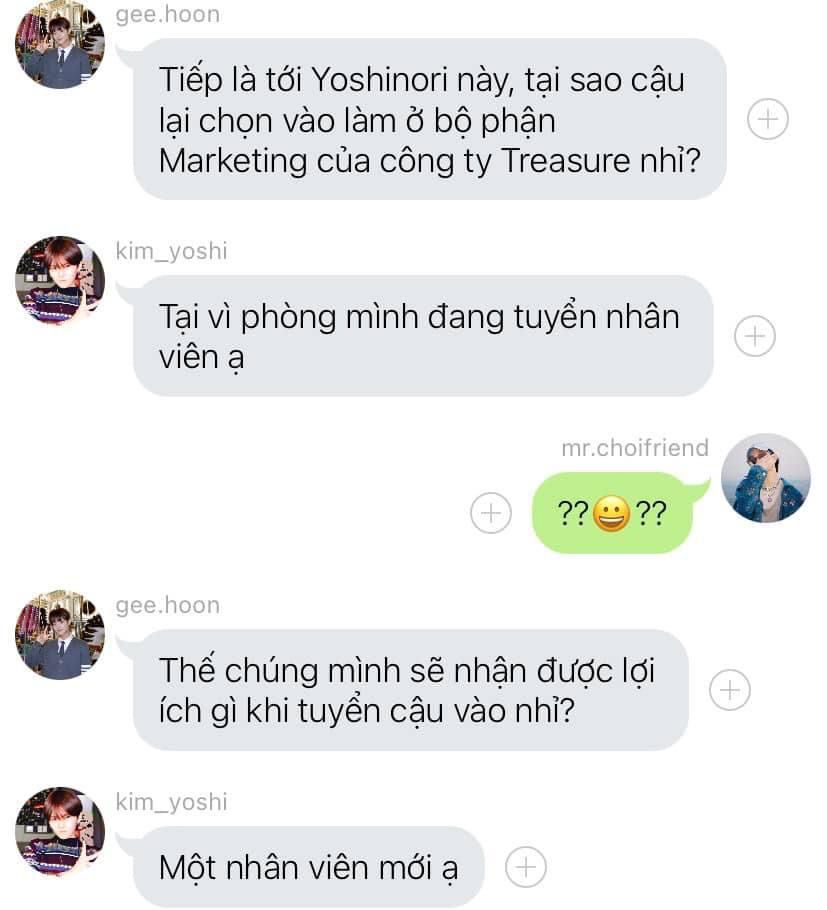Screen dimensions: 827x910
Task: React to "Tại vì phòng mình đang tuyển" message
Action: (x=754, y=336)
